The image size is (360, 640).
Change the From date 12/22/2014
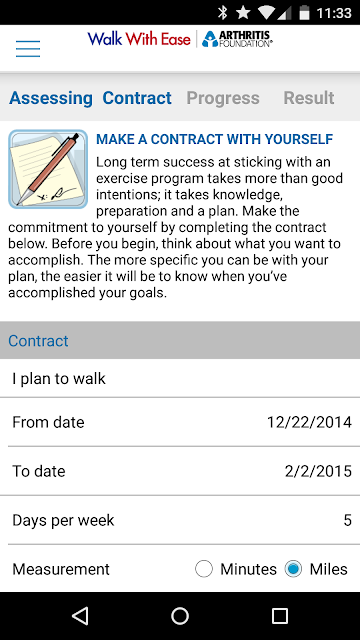[x=180, y=422]
